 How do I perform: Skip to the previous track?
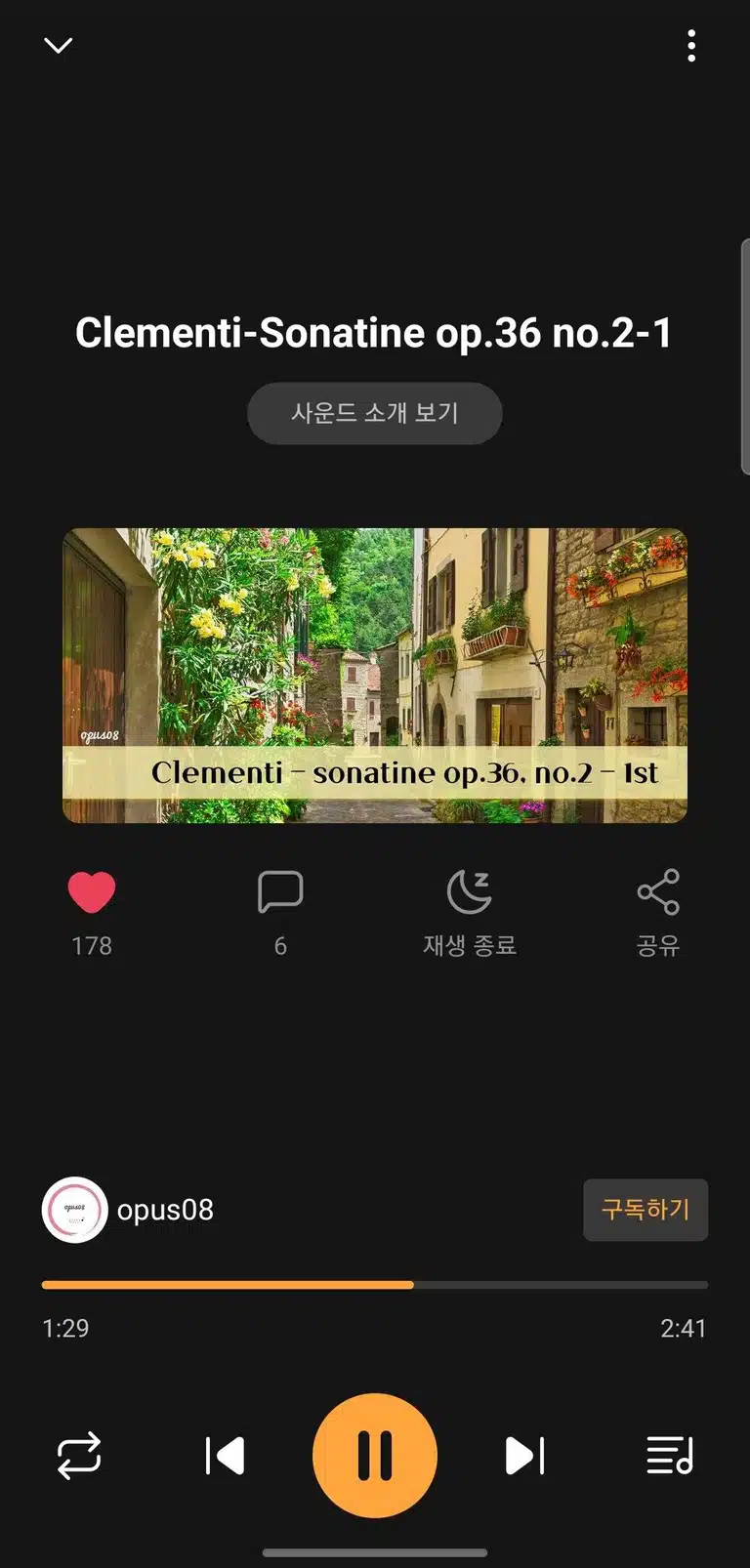pyautogui.click(x=225, y=1456)
